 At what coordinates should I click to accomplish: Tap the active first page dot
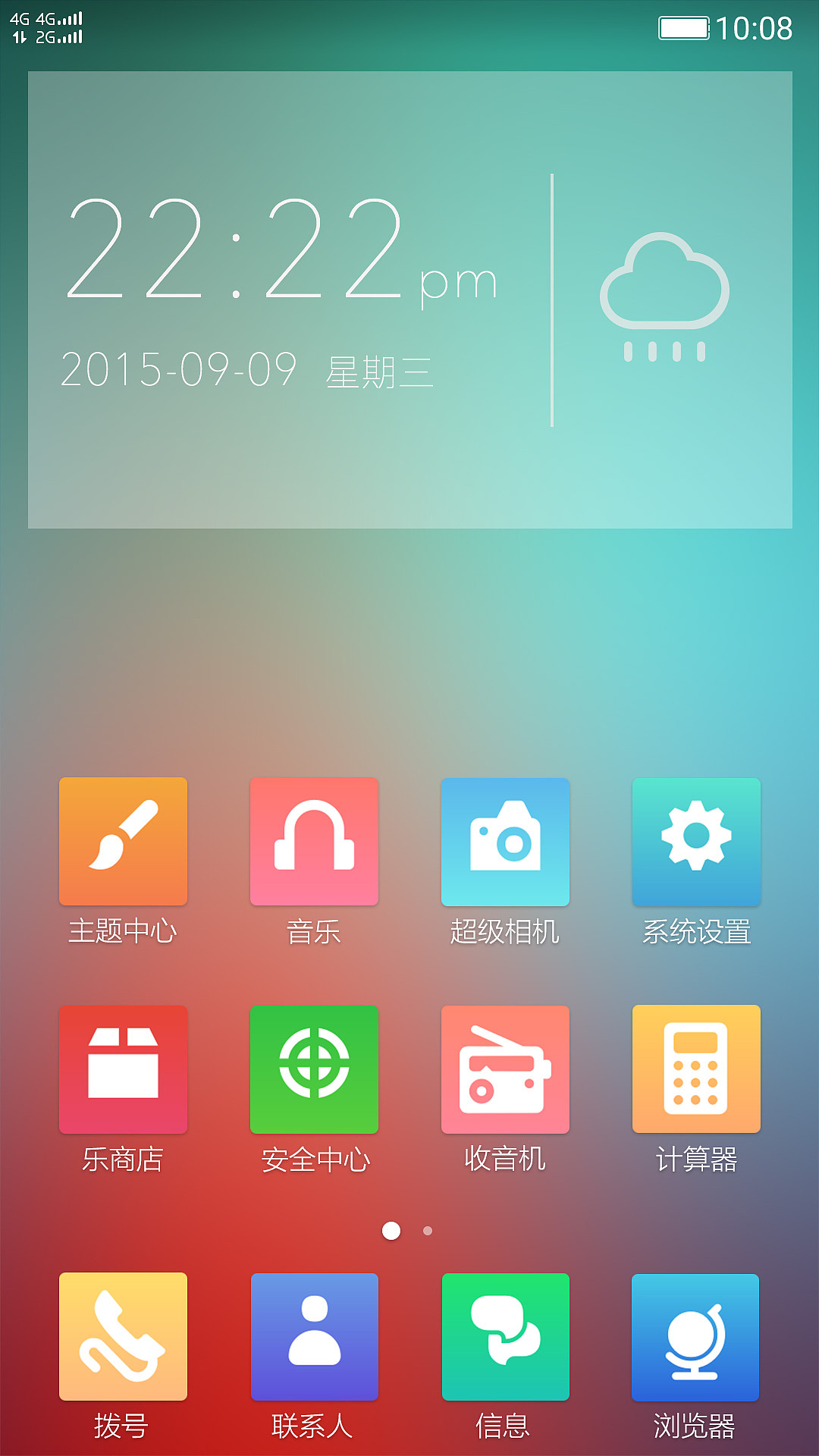tap(393, 1231)
